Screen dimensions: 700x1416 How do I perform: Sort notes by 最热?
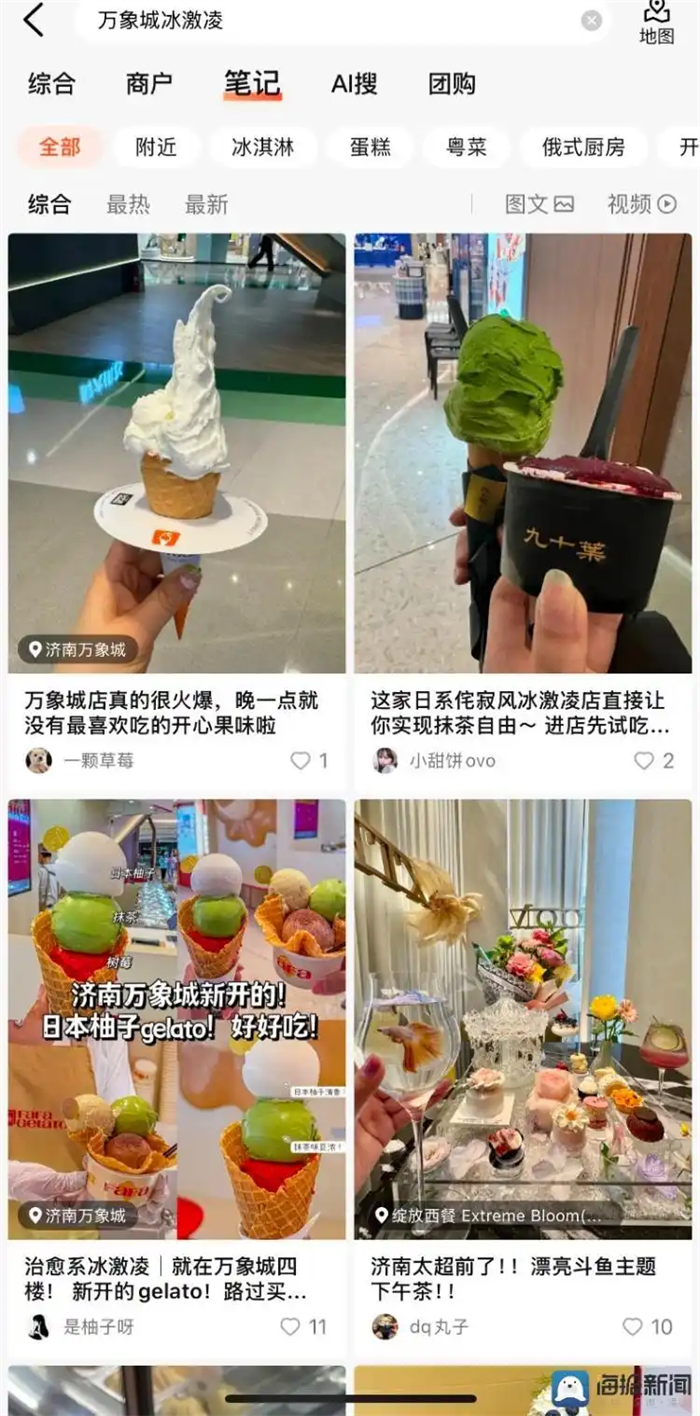[128, 205]
